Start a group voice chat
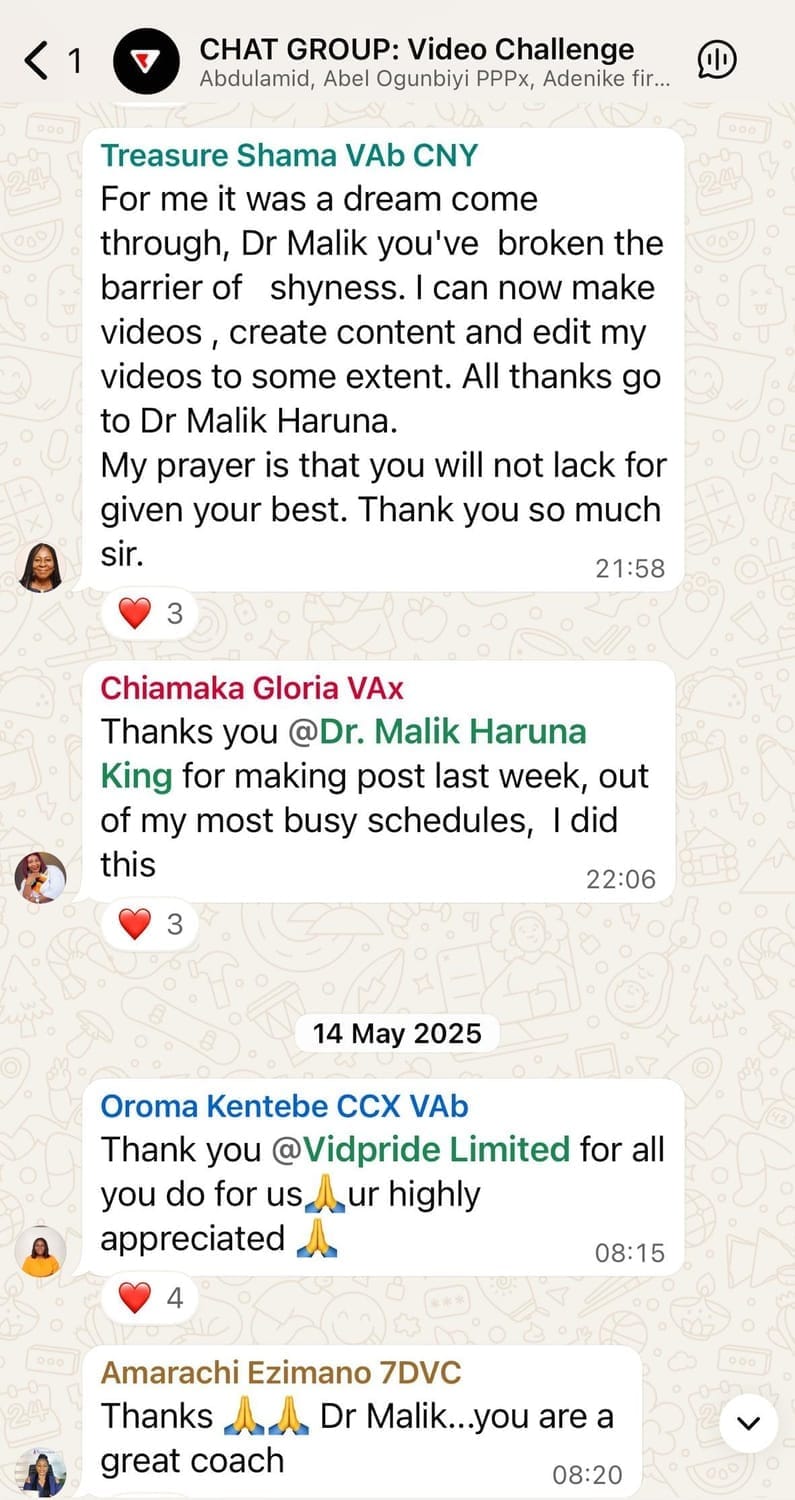795x1500 pixels. tap(717, 61)
